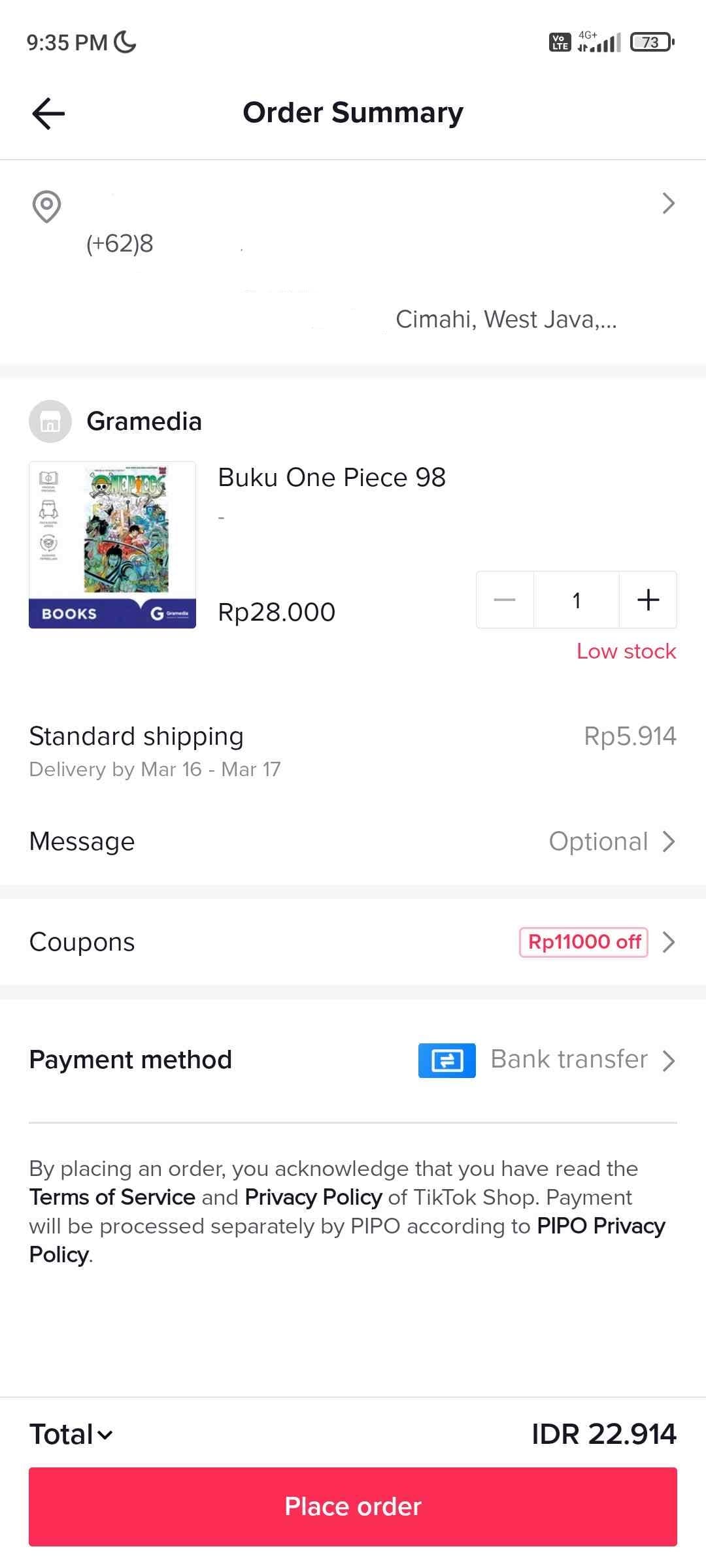The width and height of the screenshot is (706, 1568).
Task: Tap the night mode moon icon
Action: pyautogui.click(x=123, y=41)
